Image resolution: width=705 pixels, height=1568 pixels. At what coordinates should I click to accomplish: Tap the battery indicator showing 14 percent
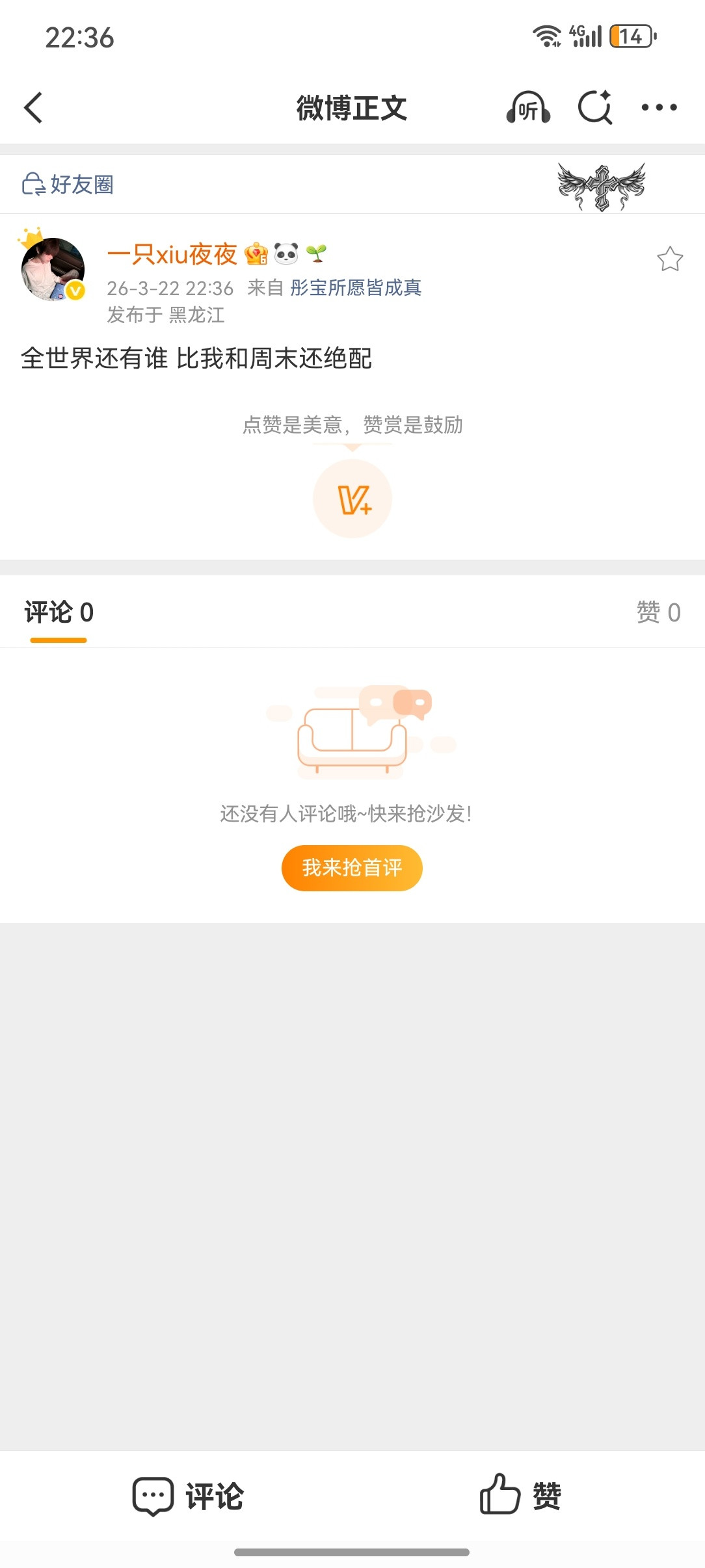tap(632, 36)
